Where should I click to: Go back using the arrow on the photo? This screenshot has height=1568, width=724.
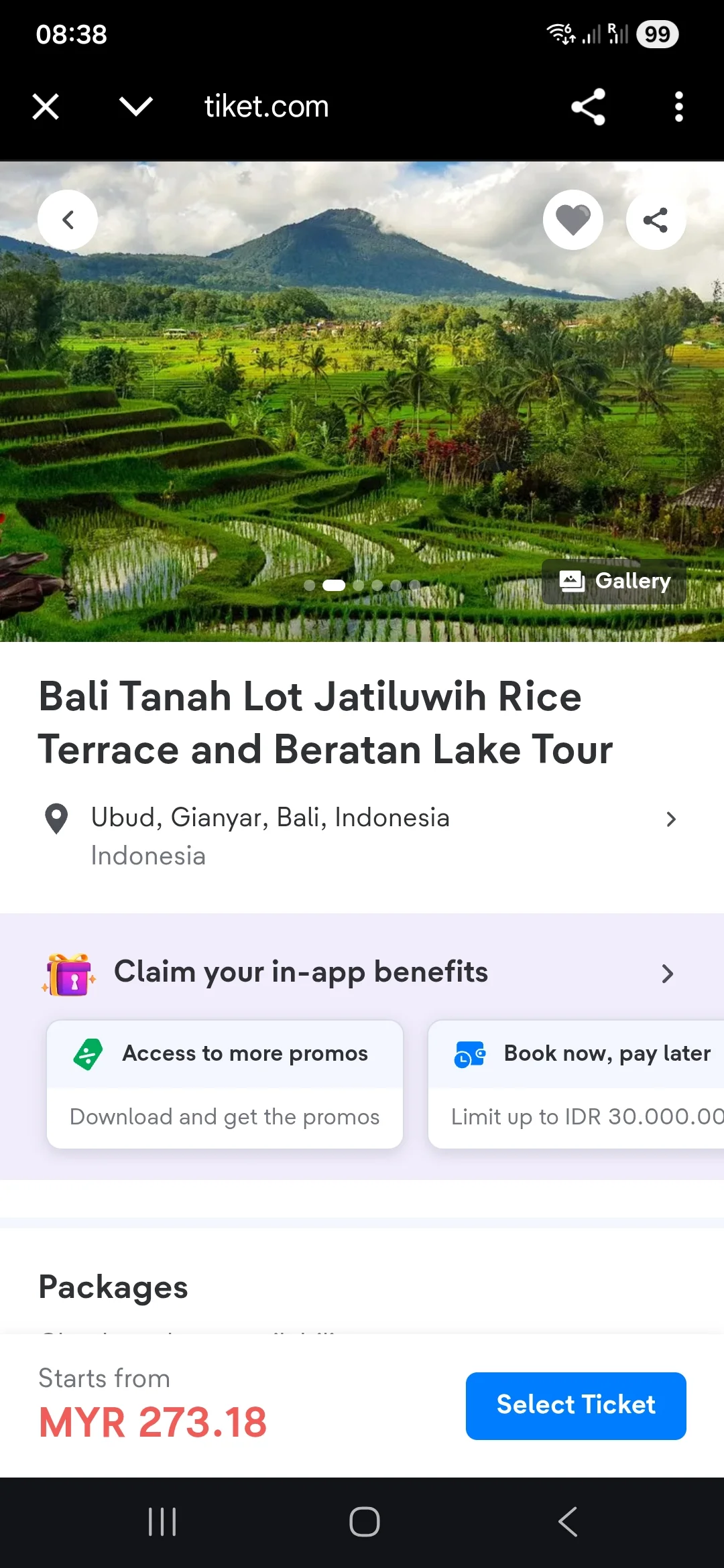68,220
